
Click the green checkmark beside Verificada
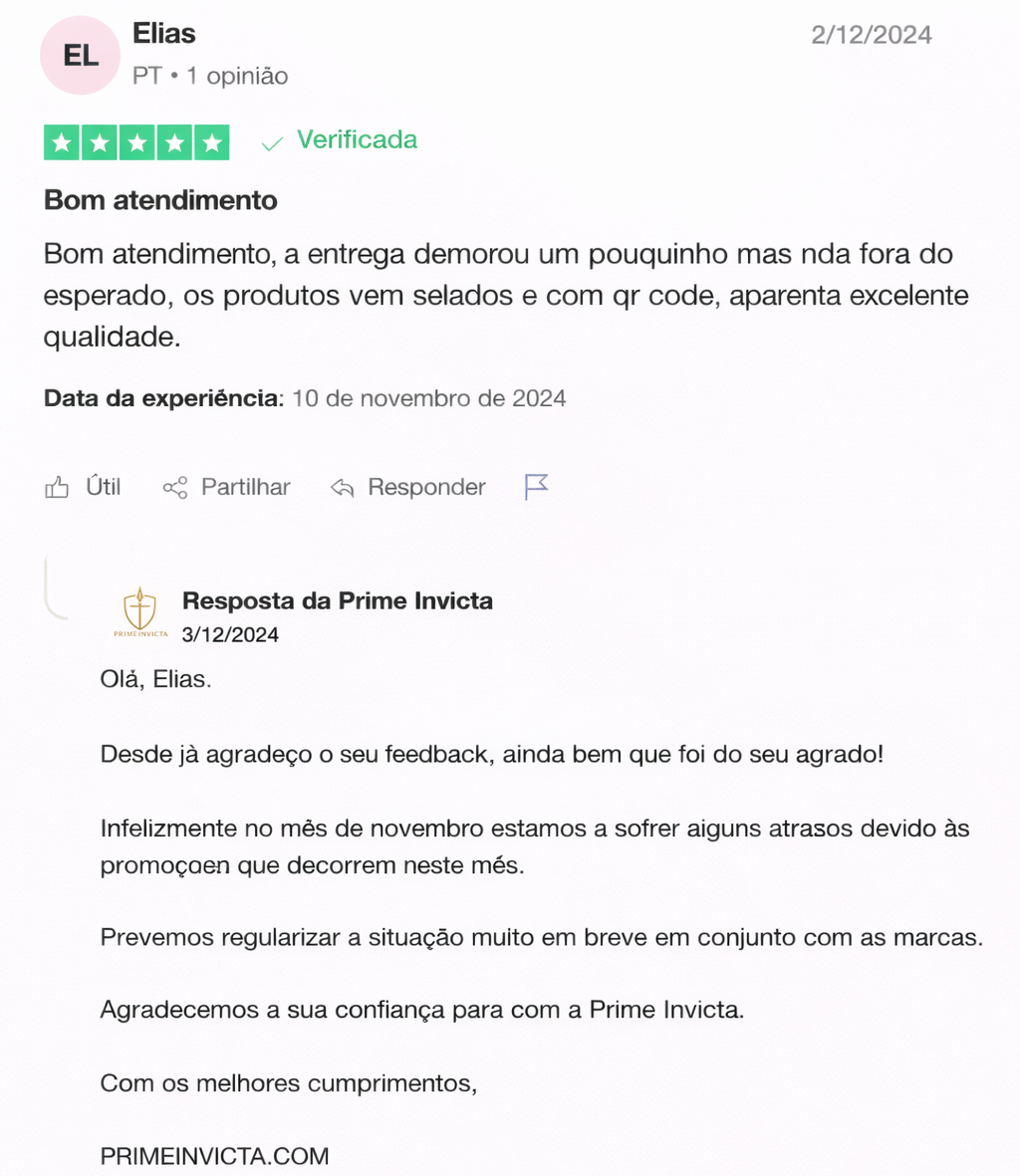[270, 139]
